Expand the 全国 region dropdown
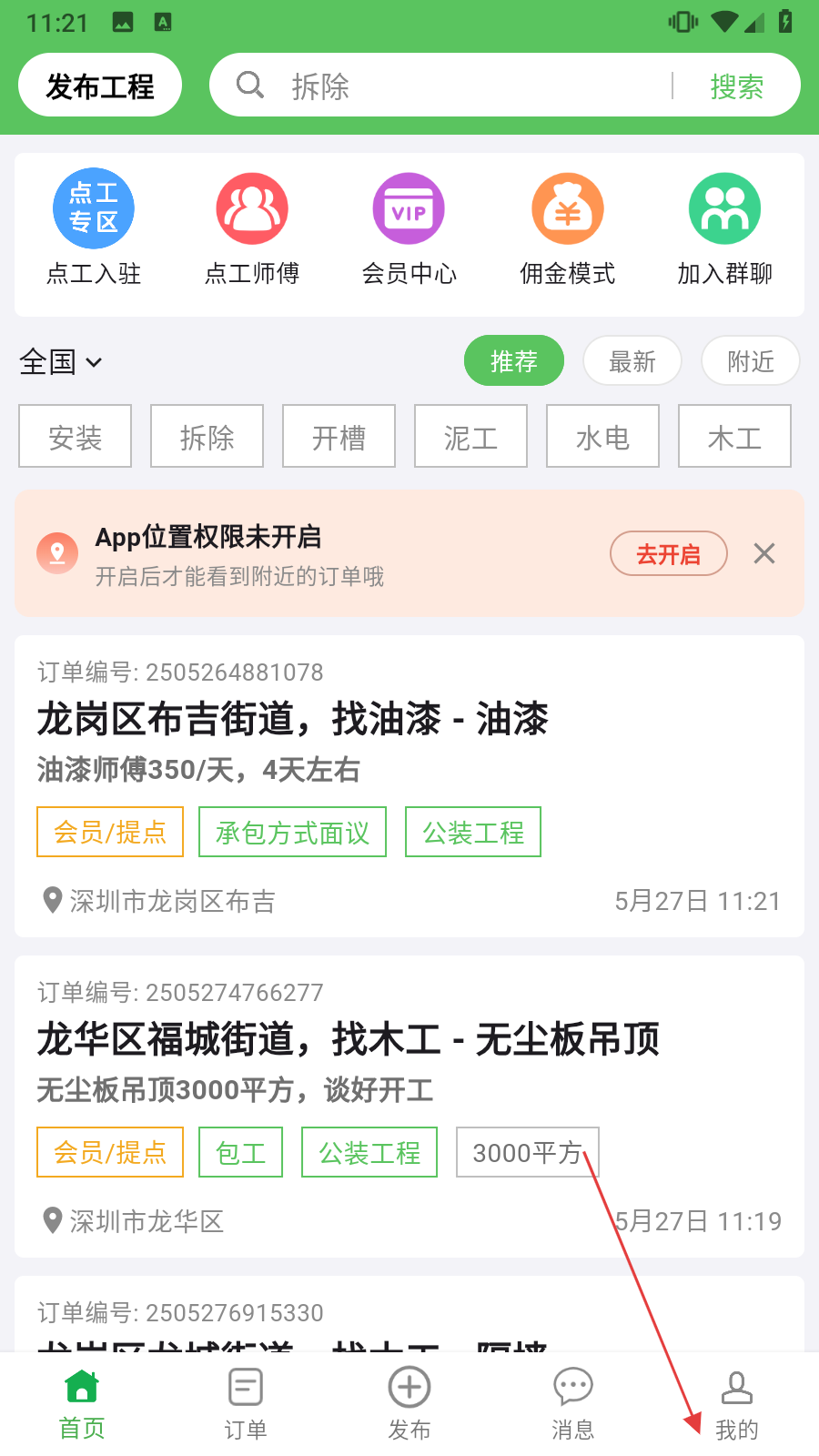This screenshot has width=819, height=1456. 61,362
